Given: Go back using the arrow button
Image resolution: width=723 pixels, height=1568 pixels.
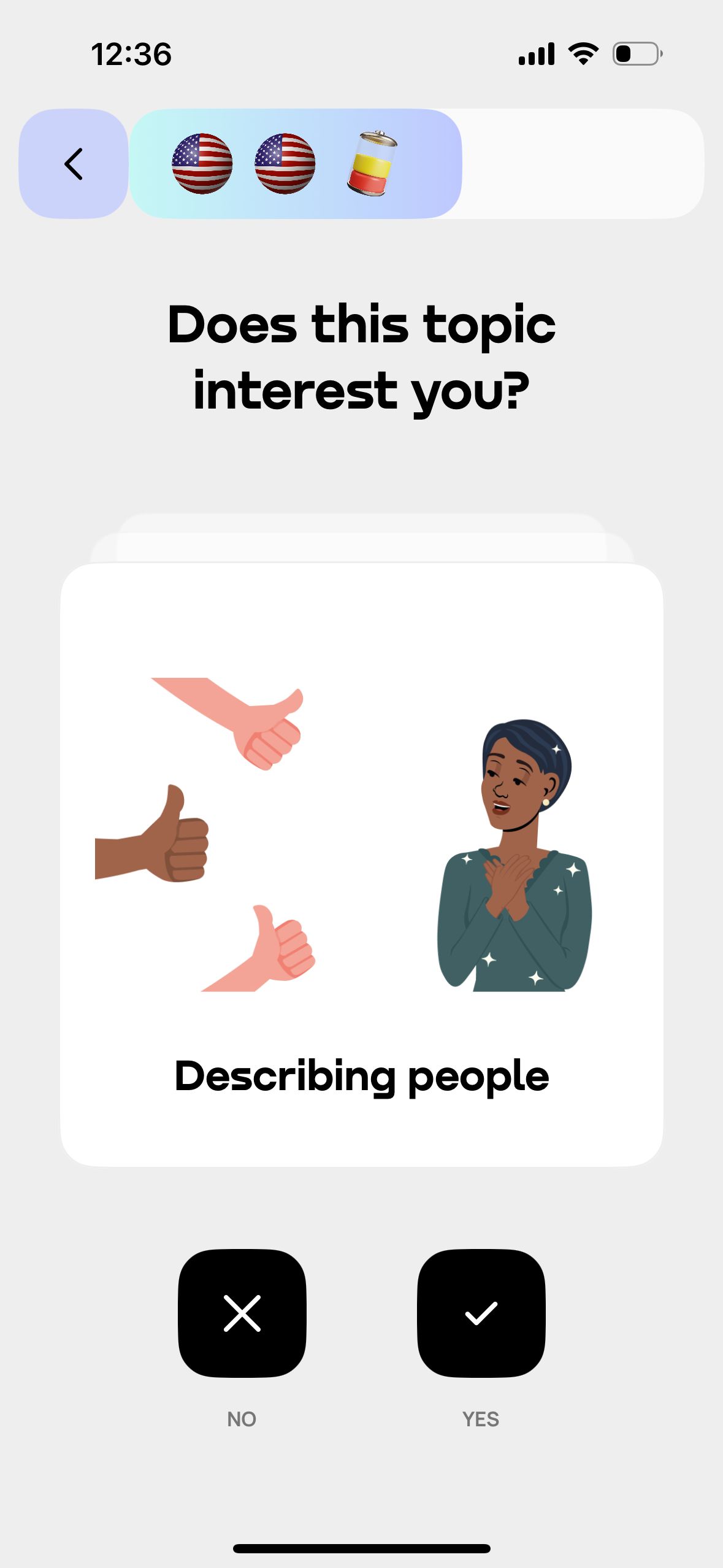Looking at the screenshot, I should tap(74, 164).
